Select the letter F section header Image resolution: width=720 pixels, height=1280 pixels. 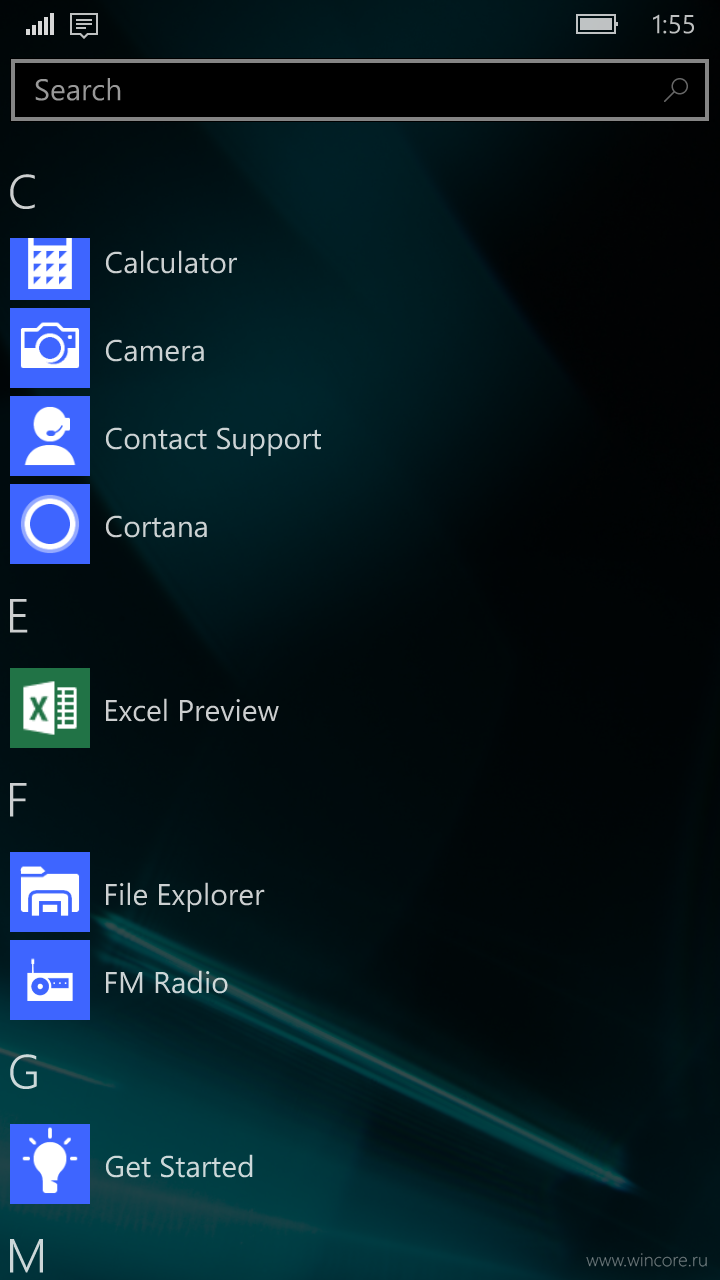[17, 800]
